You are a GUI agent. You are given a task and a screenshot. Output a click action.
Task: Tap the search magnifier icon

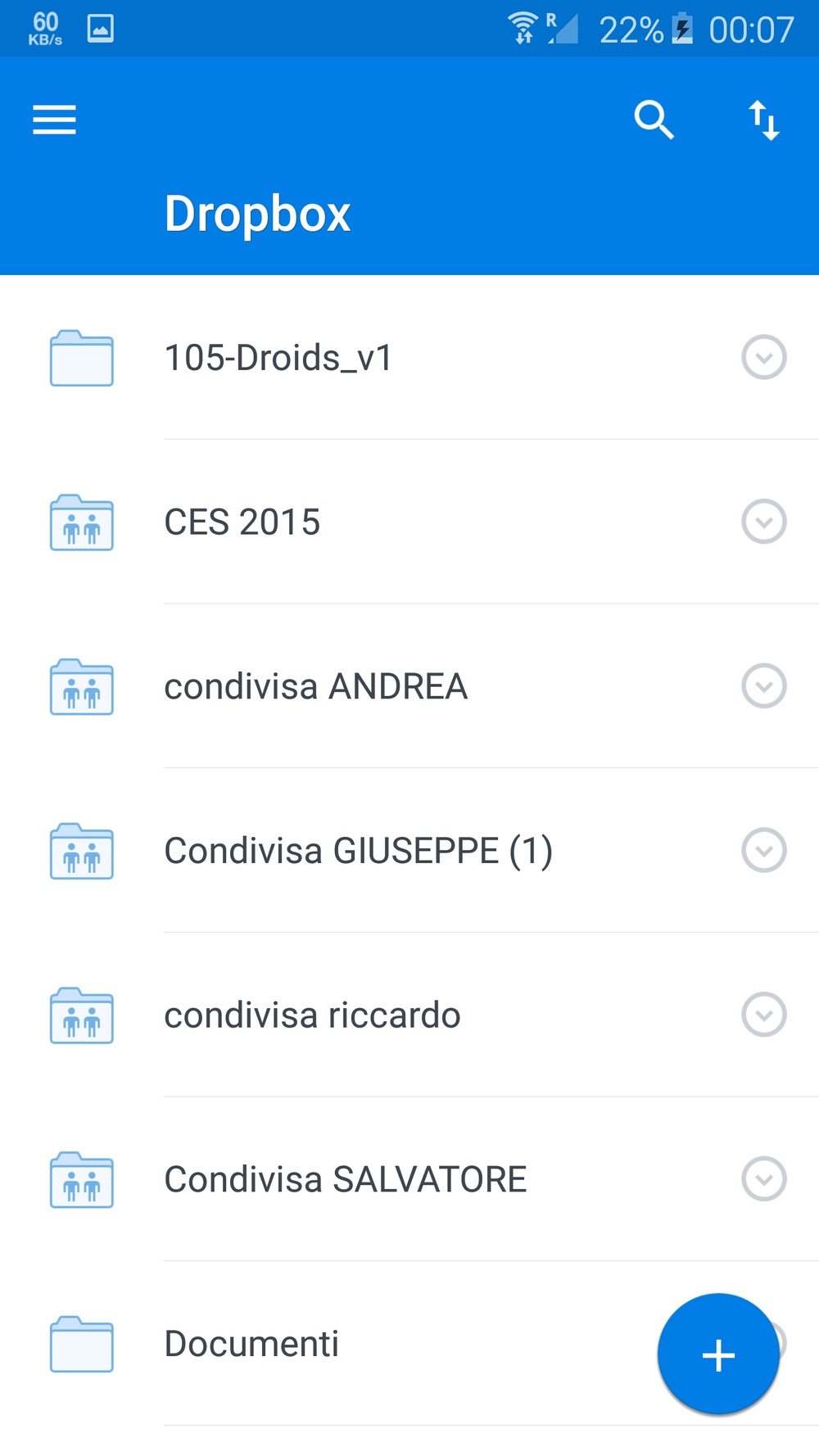654,120
